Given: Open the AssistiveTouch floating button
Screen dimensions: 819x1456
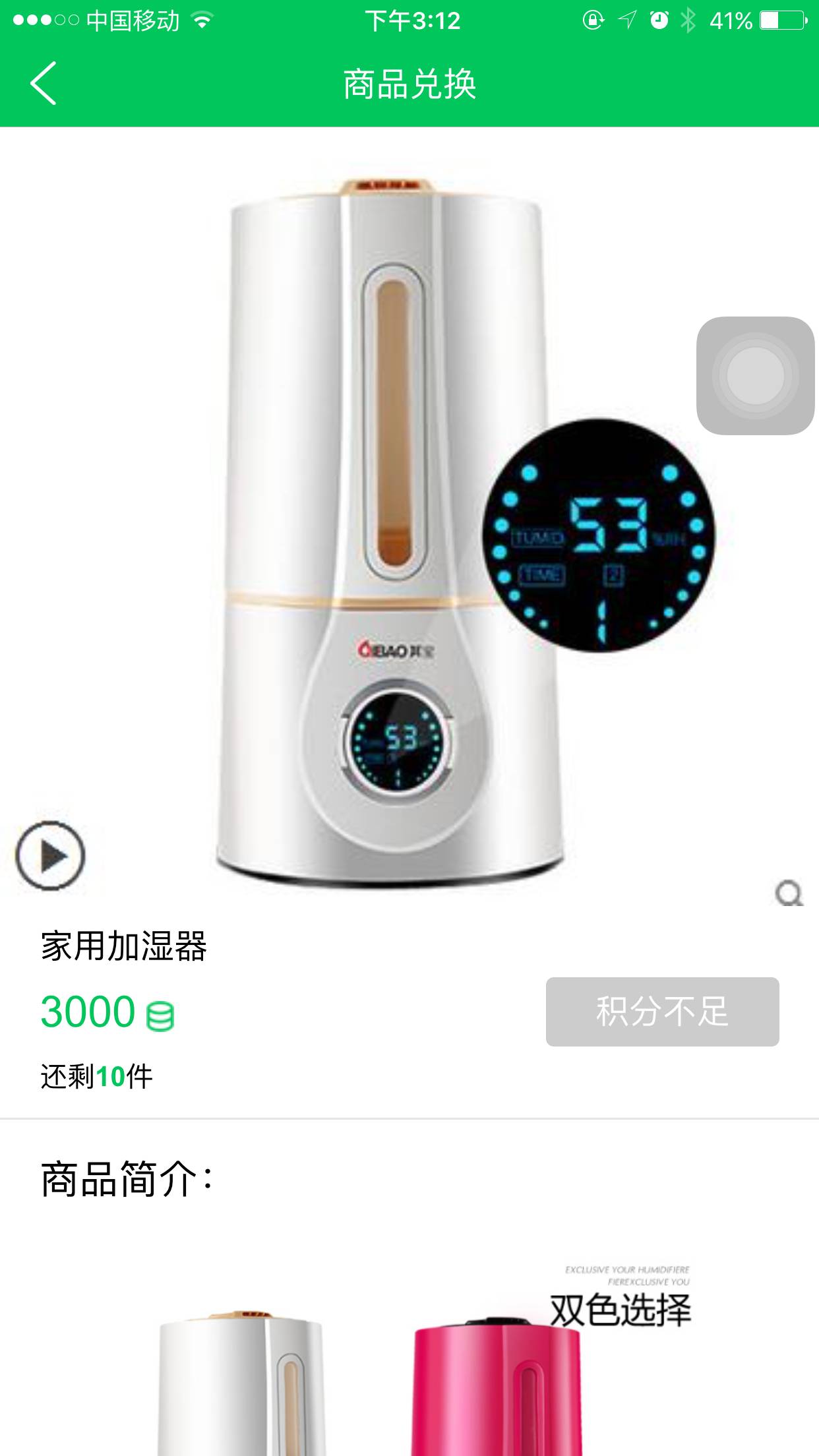Looking at the screenshot, I should pyautogui.click(x=755, y=376).
